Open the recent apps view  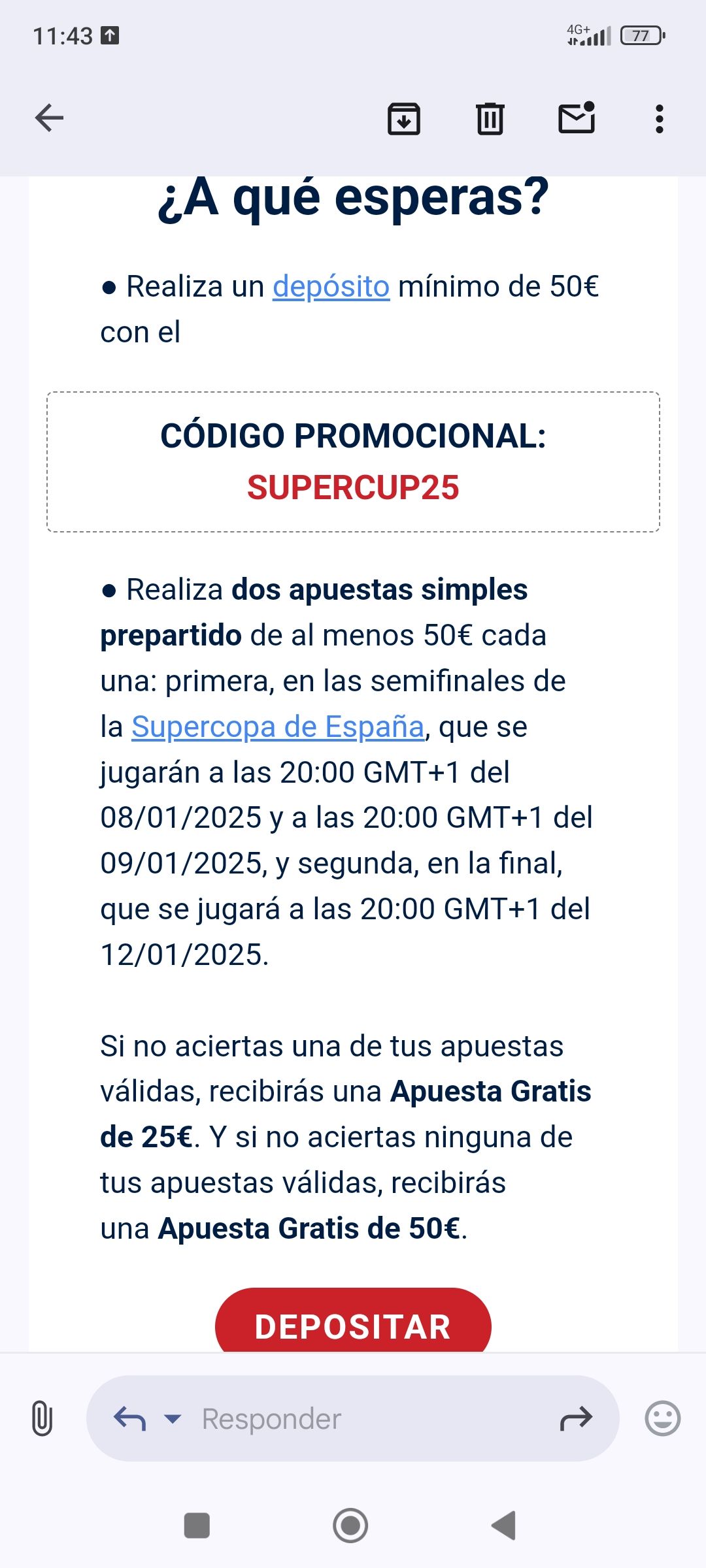(197, 1526)
